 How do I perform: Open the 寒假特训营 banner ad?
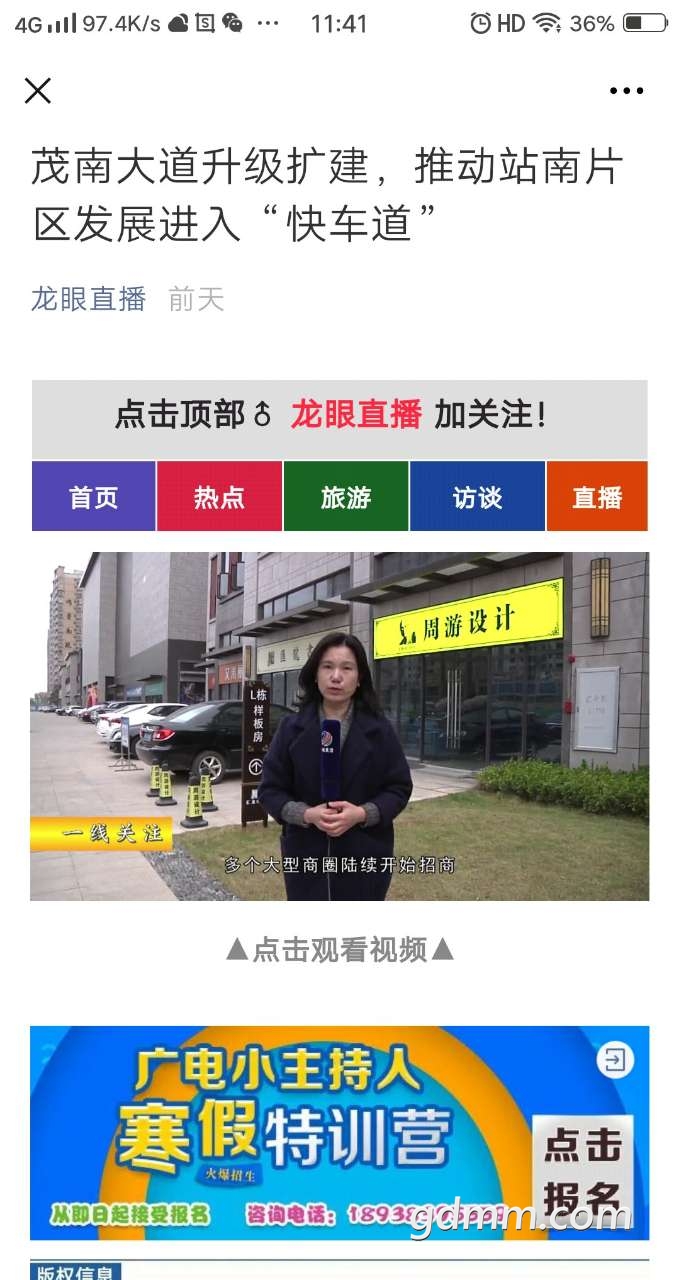click(x=339, y=1132)
